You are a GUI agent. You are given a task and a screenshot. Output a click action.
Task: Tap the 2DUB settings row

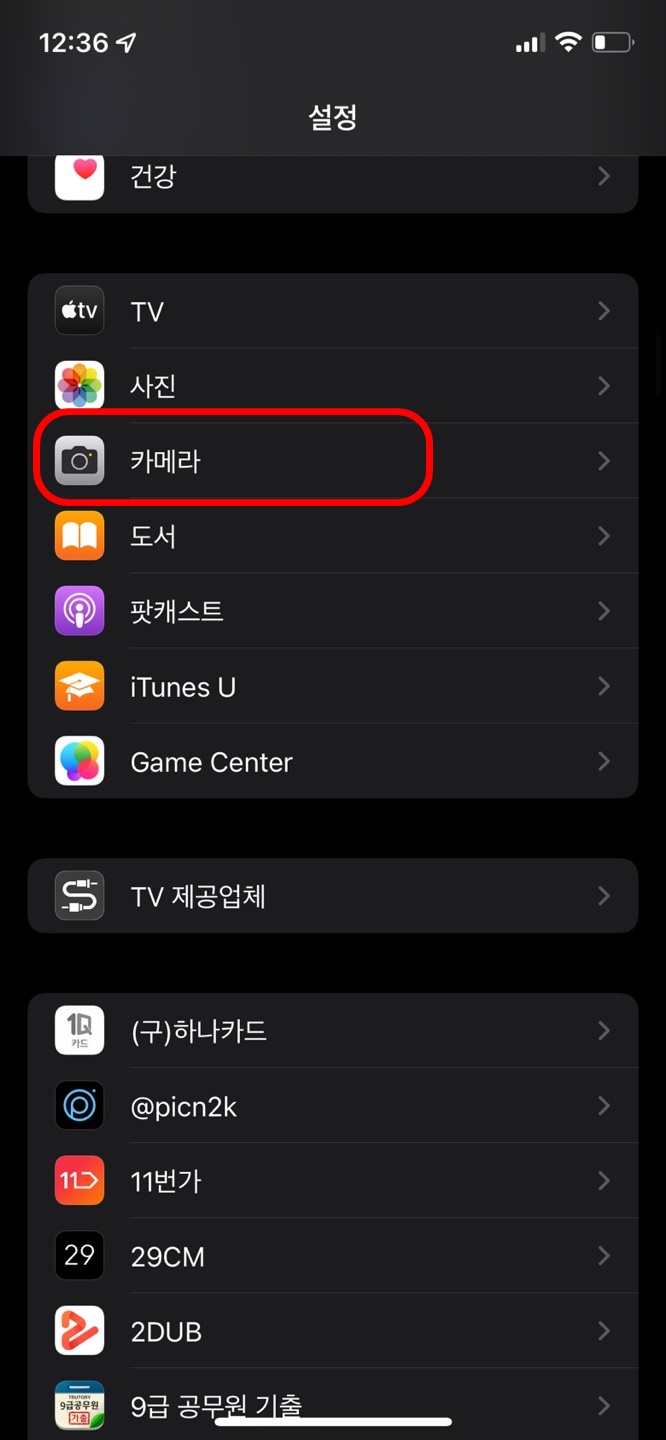point(333,1331)
